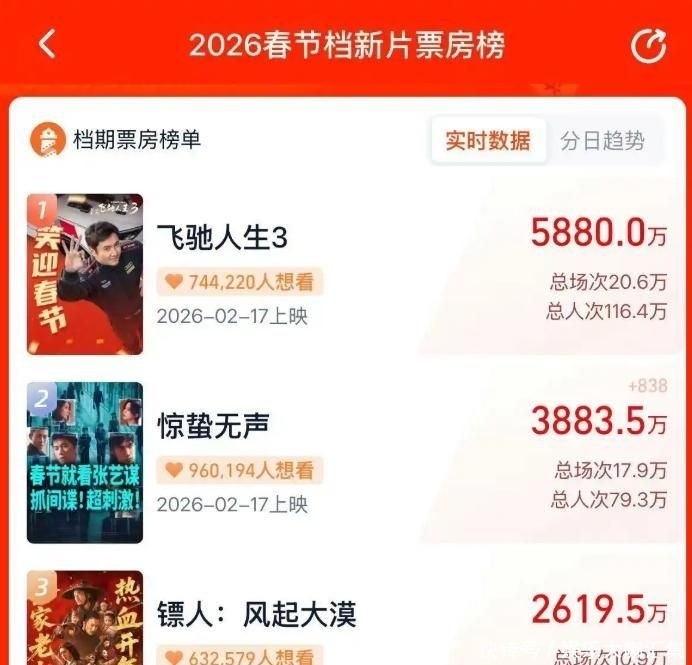Open the 惊蛰无声 movie entry
Screen dimensions: 692x665
click(213, 426)
